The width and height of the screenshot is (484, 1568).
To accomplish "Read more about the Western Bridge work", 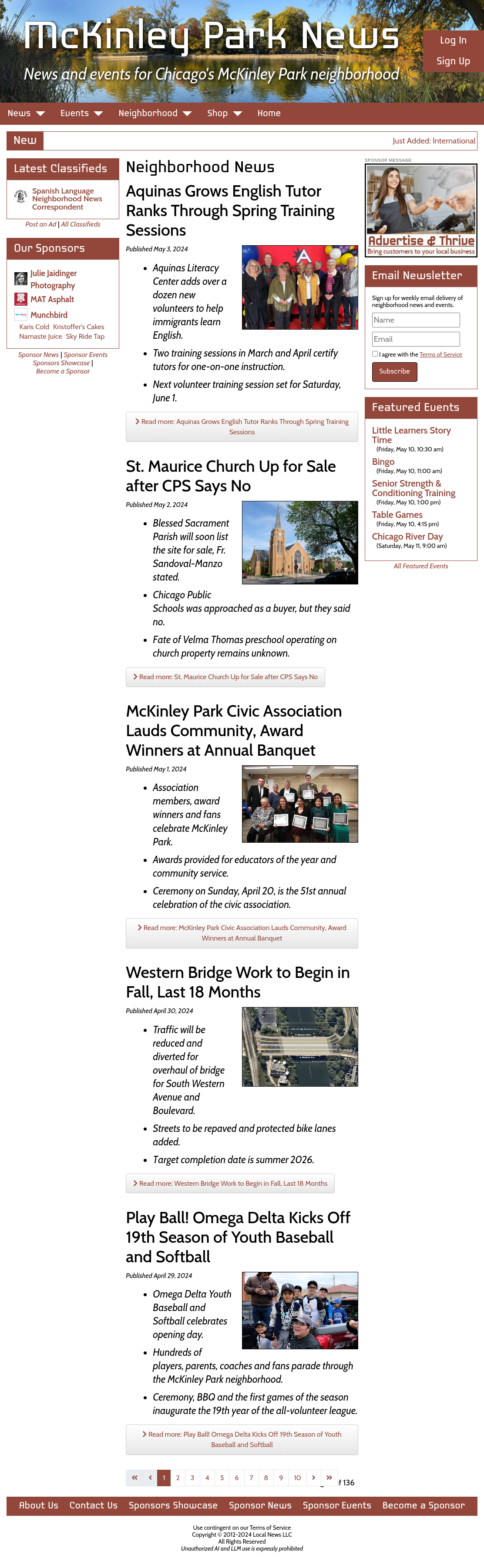I will pyautogui.click(x=230, y=1183).
